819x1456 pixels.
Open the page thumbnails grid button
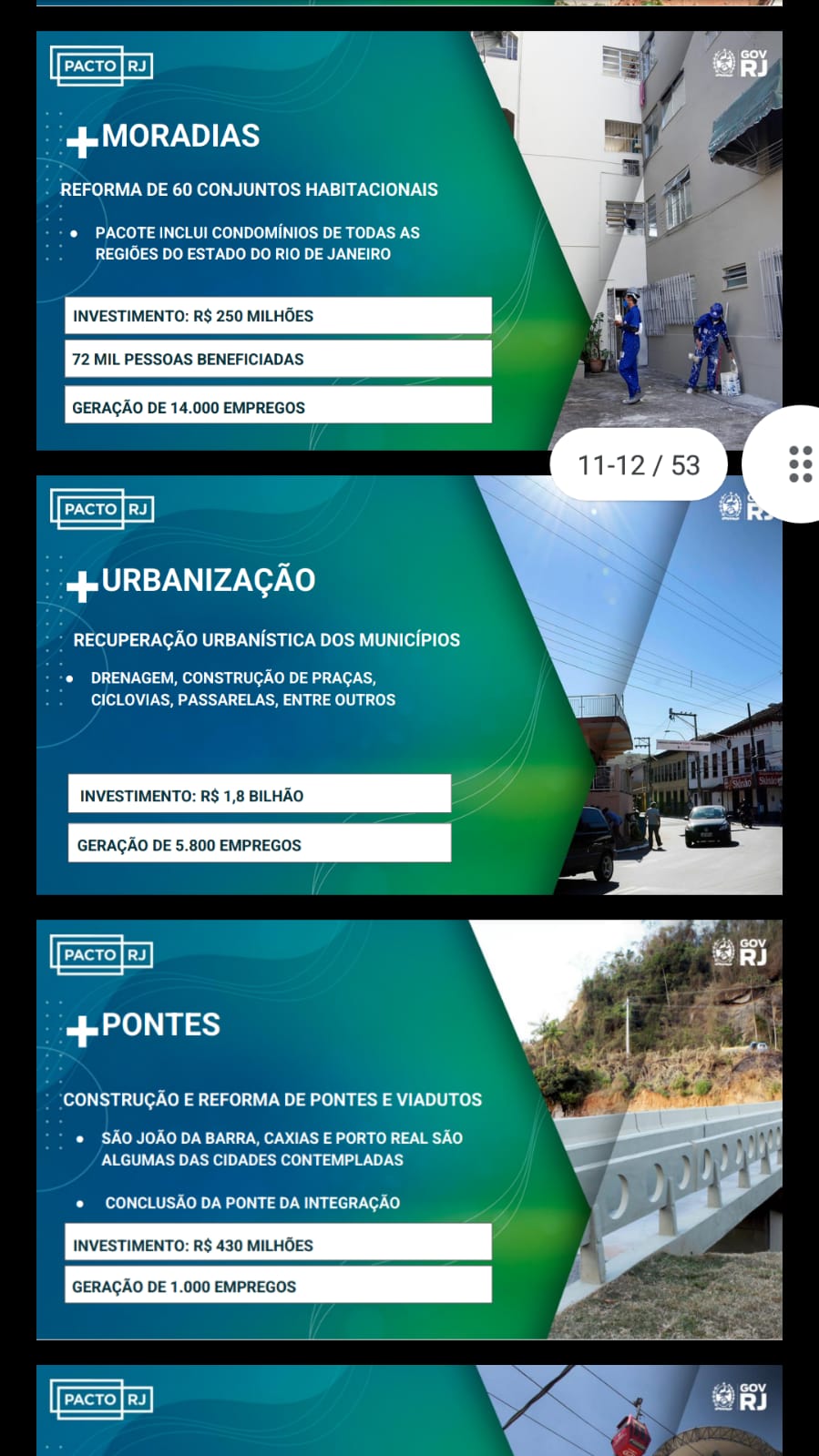[x=794, y=464]
